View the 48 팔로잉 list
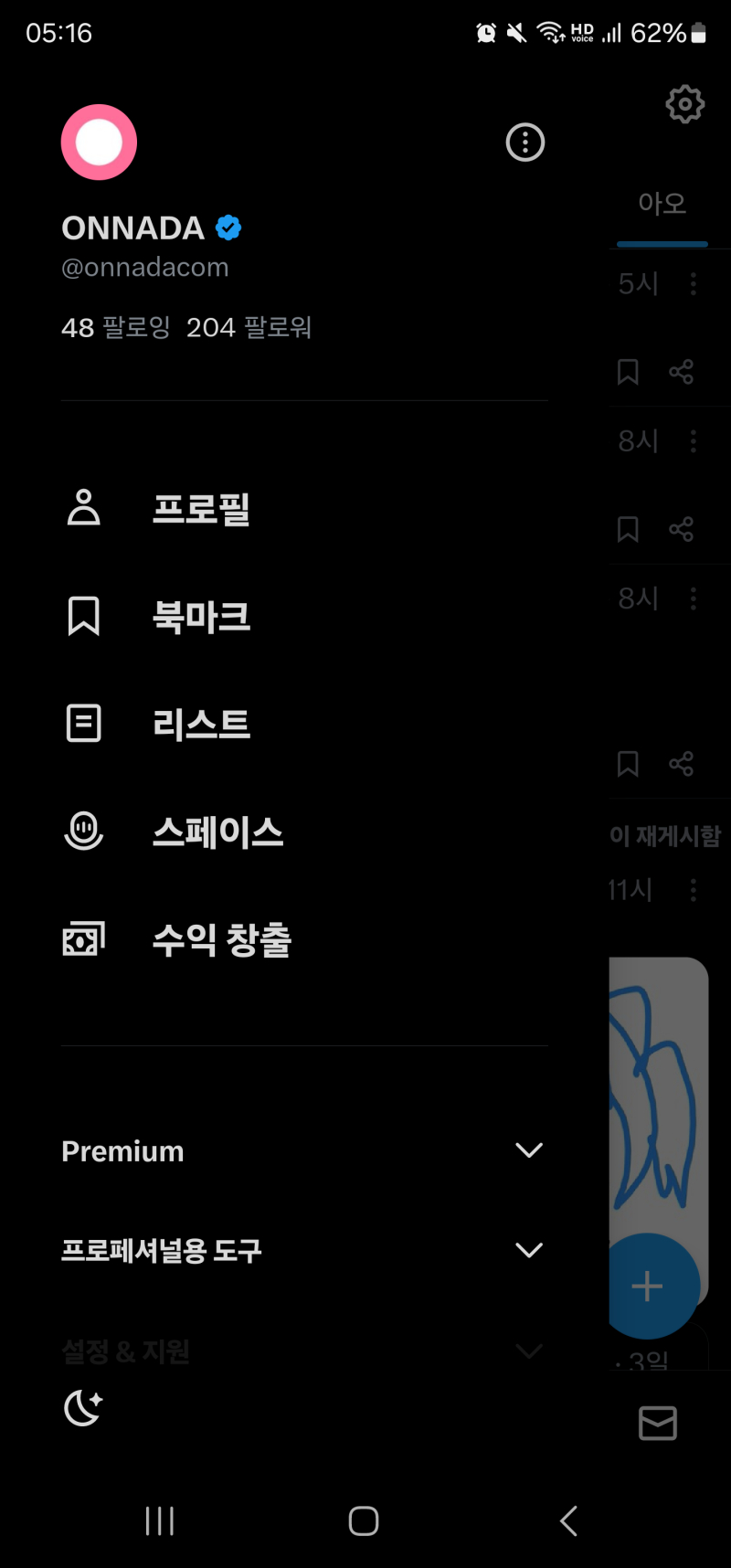The width and height of the screenshot is (731, 1568). (116, 327)
